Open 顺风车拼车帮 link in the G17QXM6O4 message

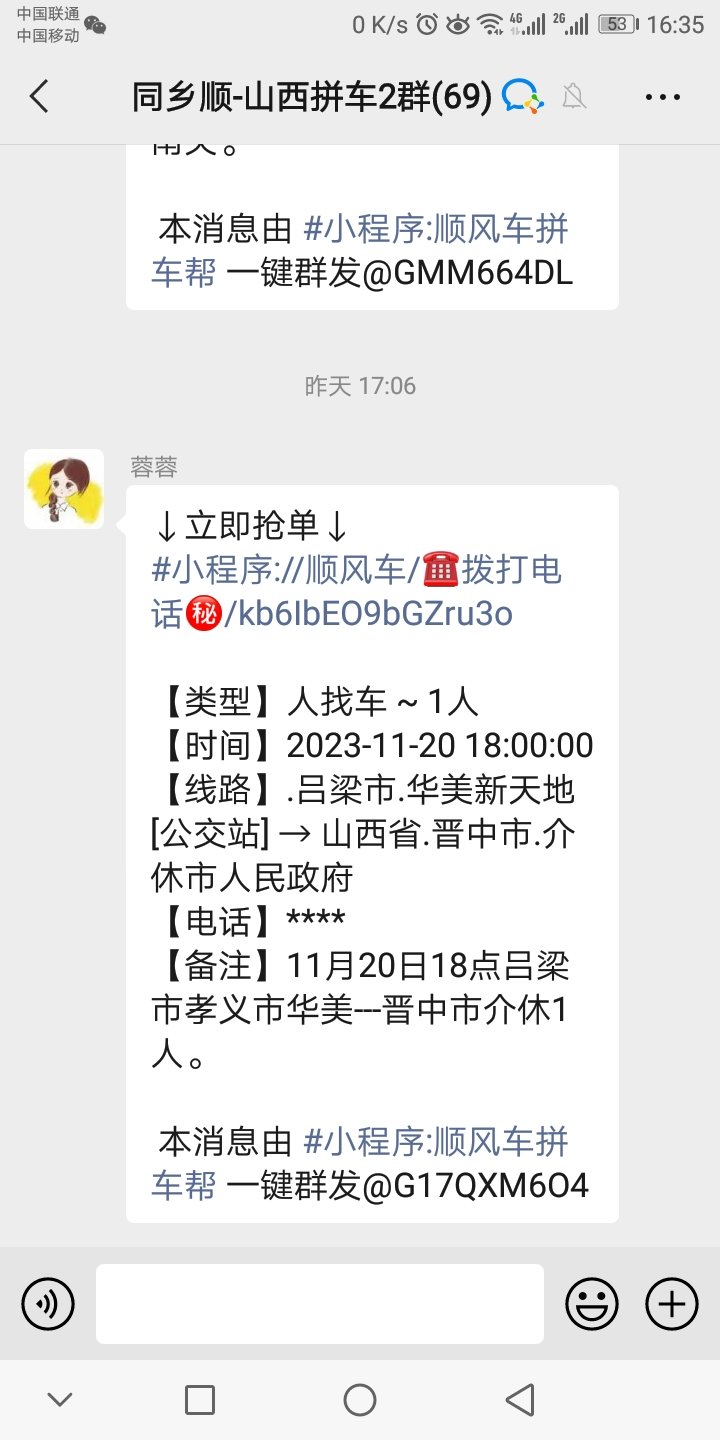pyautogui.click(x=360, y=1163)
